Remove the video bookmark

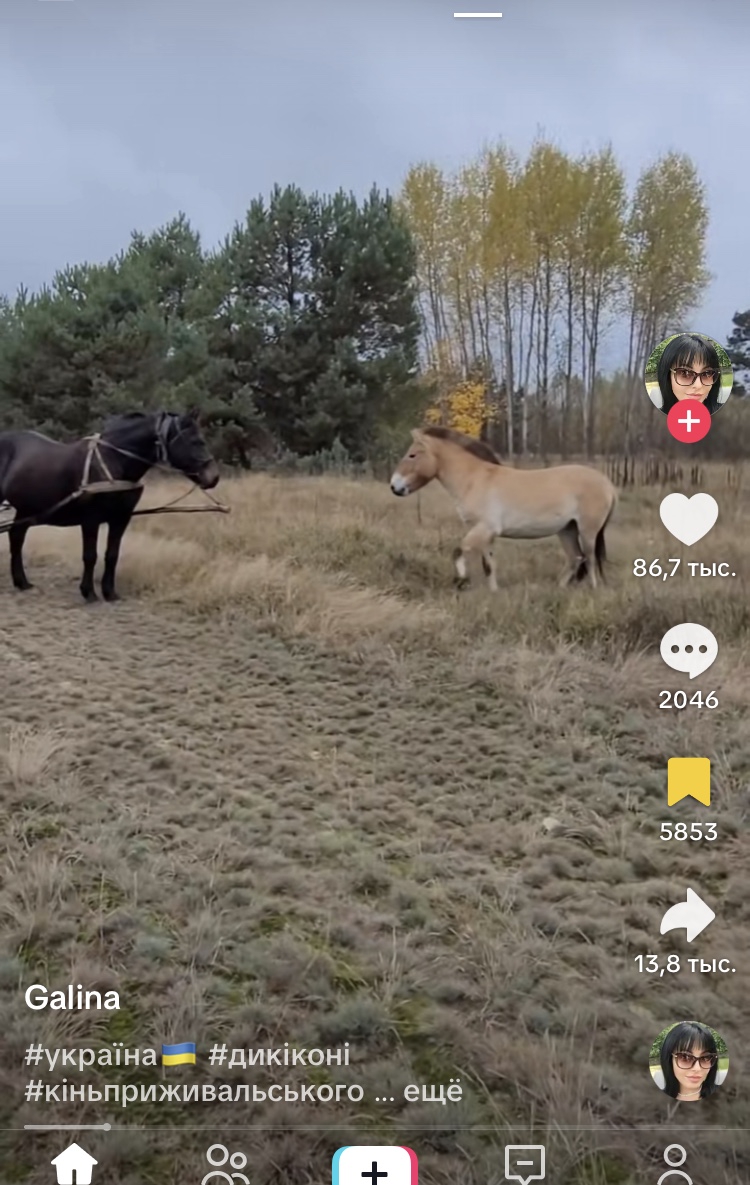click(x=689, y=782)
